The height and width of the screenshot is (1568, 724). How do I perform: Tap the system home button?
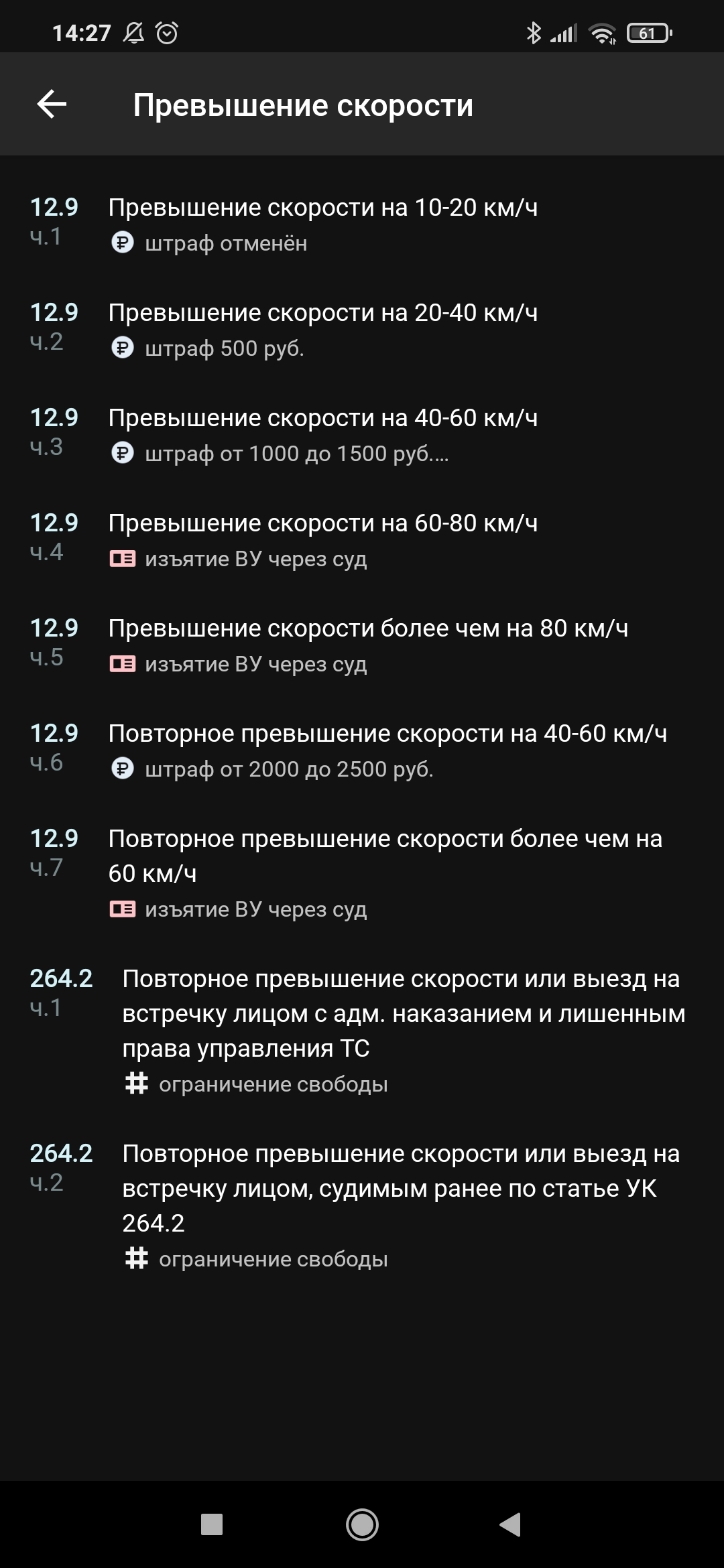pyautogui.click(x=362, y=1524)
